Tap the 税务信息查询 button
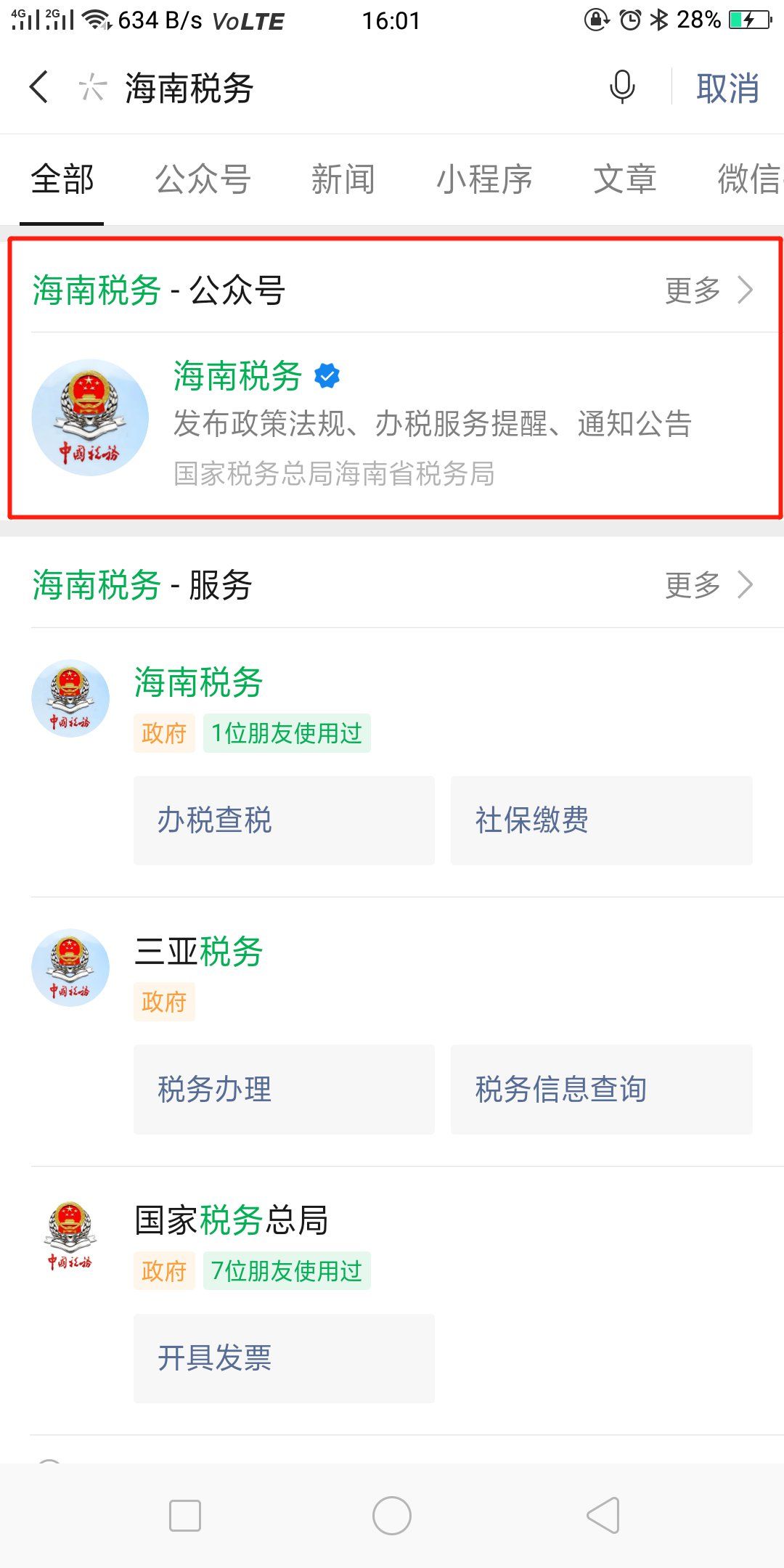Screen dimensions: 784x1568 click(x=601, y=1089)
